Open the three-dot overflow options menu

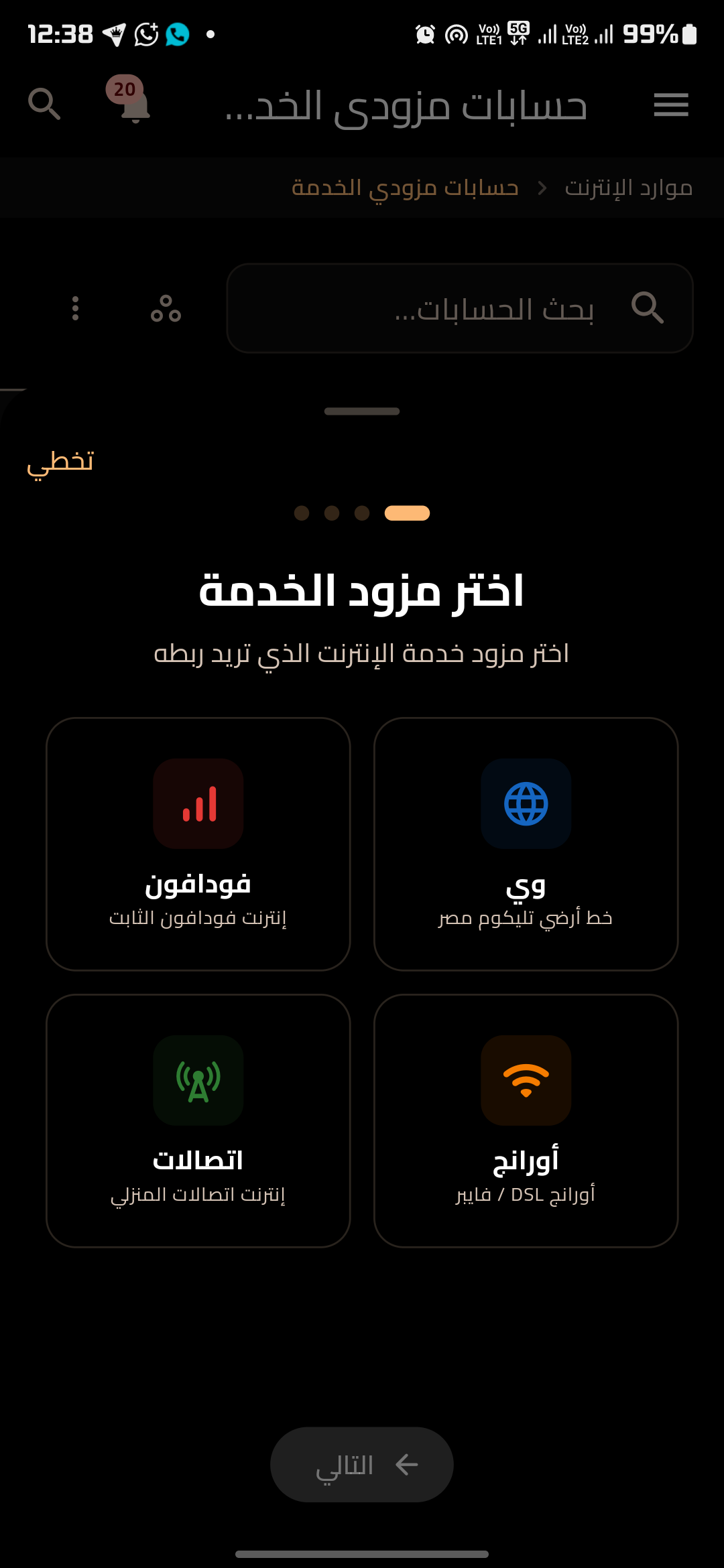pyautogui.click(x=75, y=310)
